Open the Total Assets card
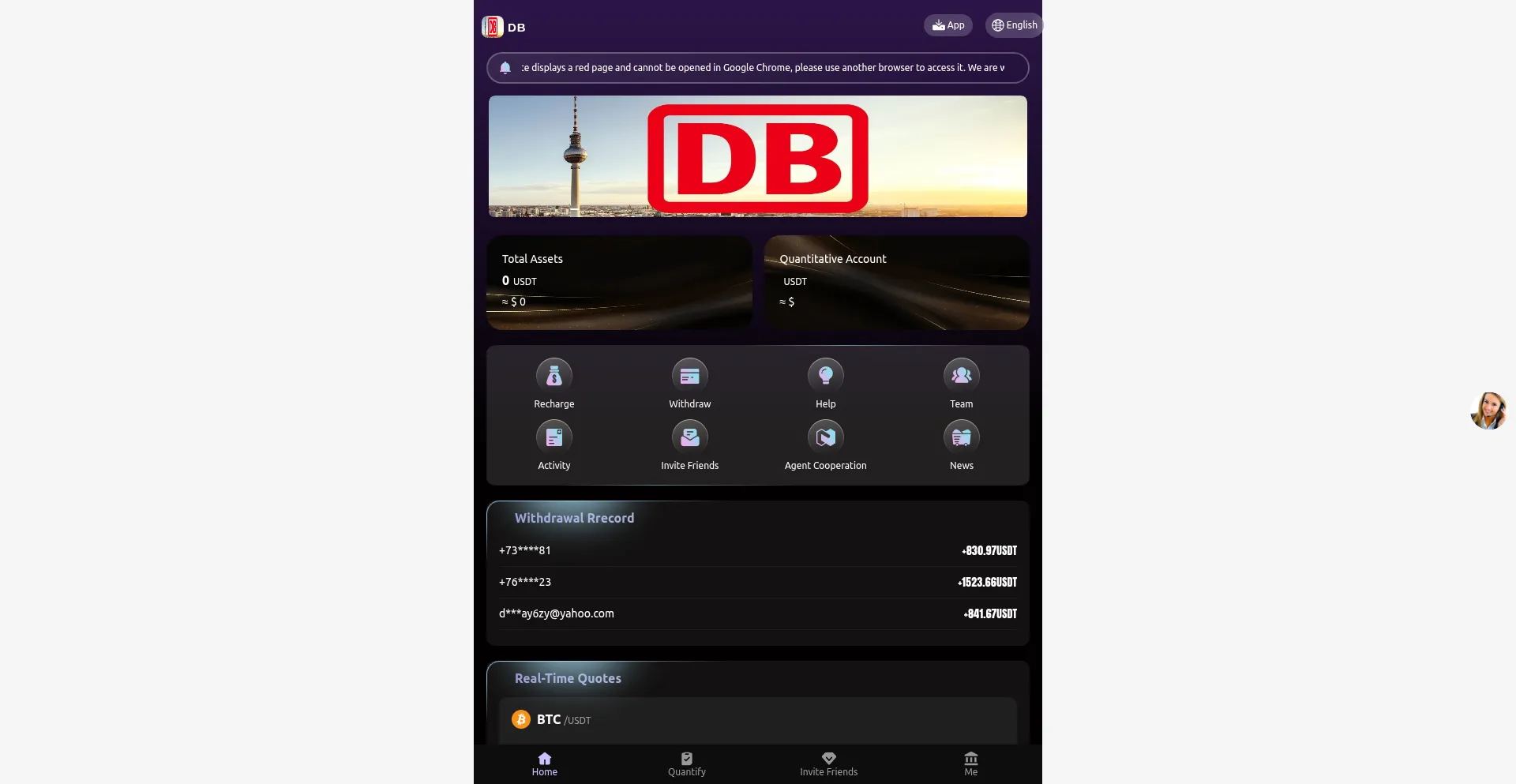 pos(619,282)
